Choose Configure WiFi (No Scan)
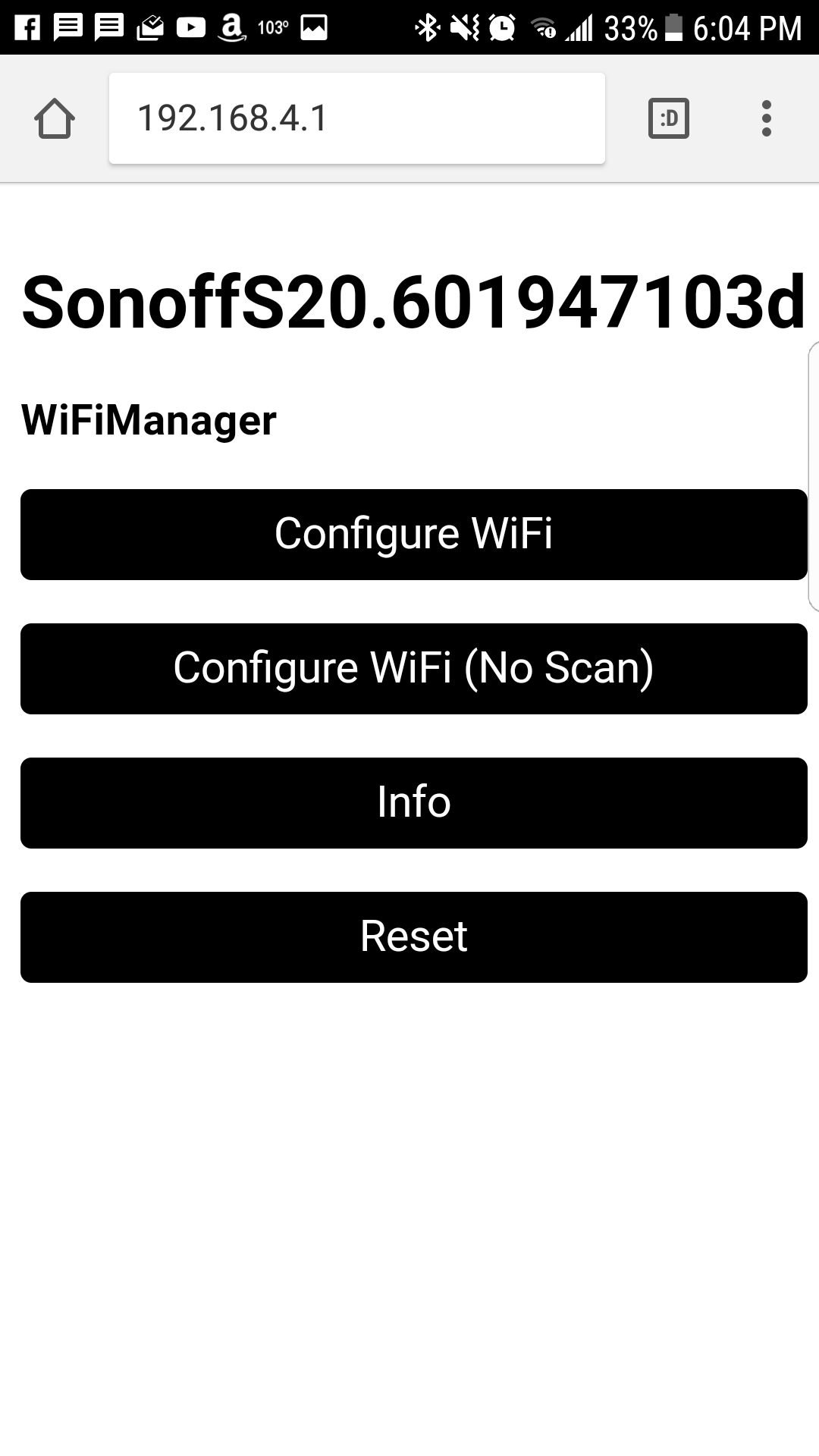Viewport: 819px width, 1456px height. (x=414, y=669)
